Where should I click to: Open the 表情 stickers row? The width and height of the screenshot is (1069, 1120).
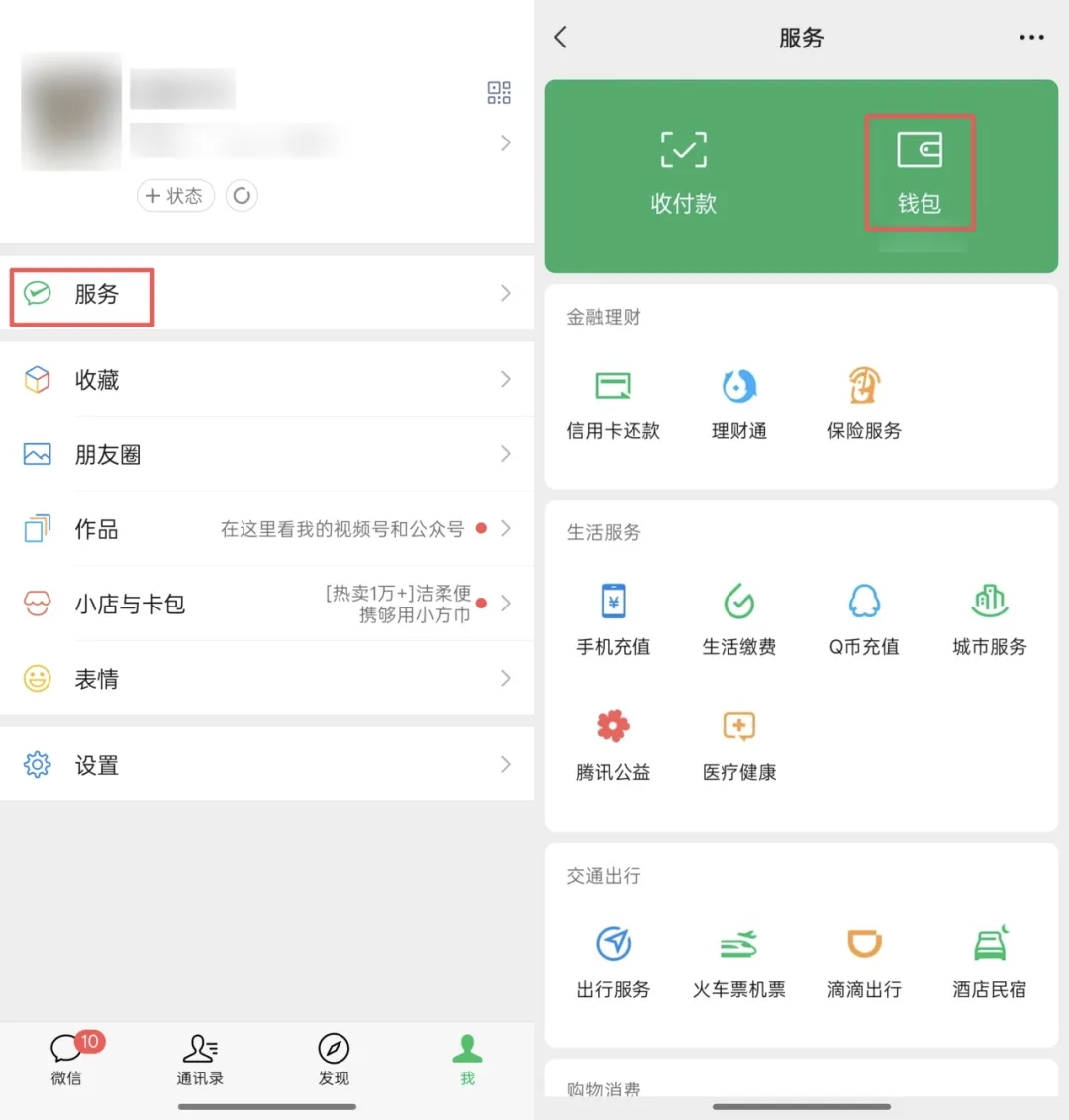(x=267, y=678)
